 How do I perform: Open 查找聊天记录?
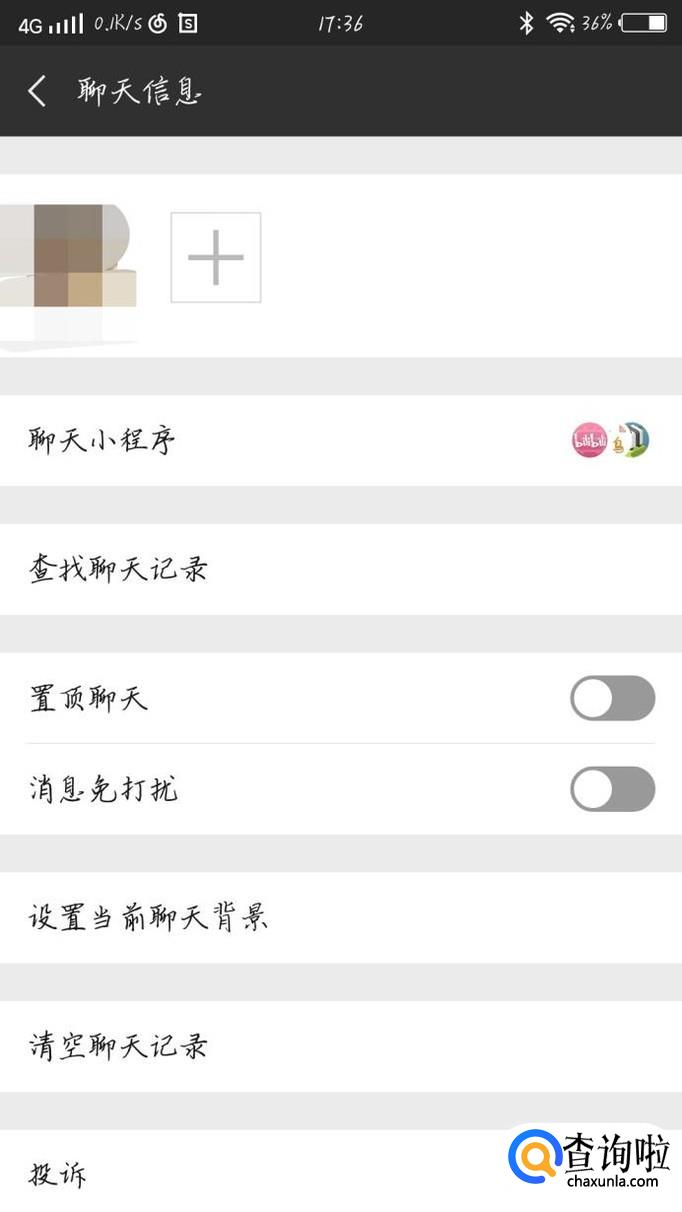pyautogui.click(x=340, y=569)
